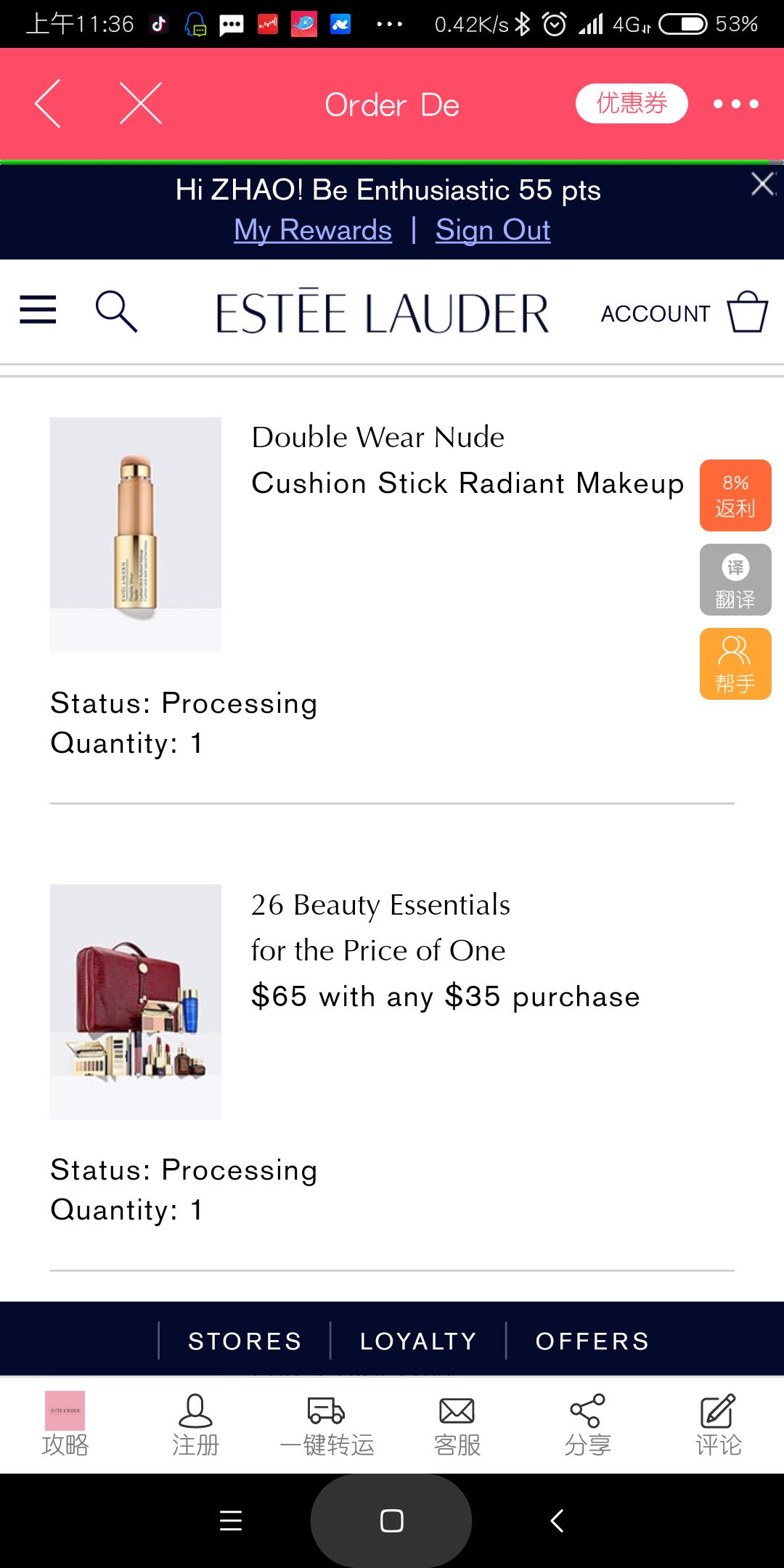
Task: Contact 客服 customer service
Action: point(457,1426)
